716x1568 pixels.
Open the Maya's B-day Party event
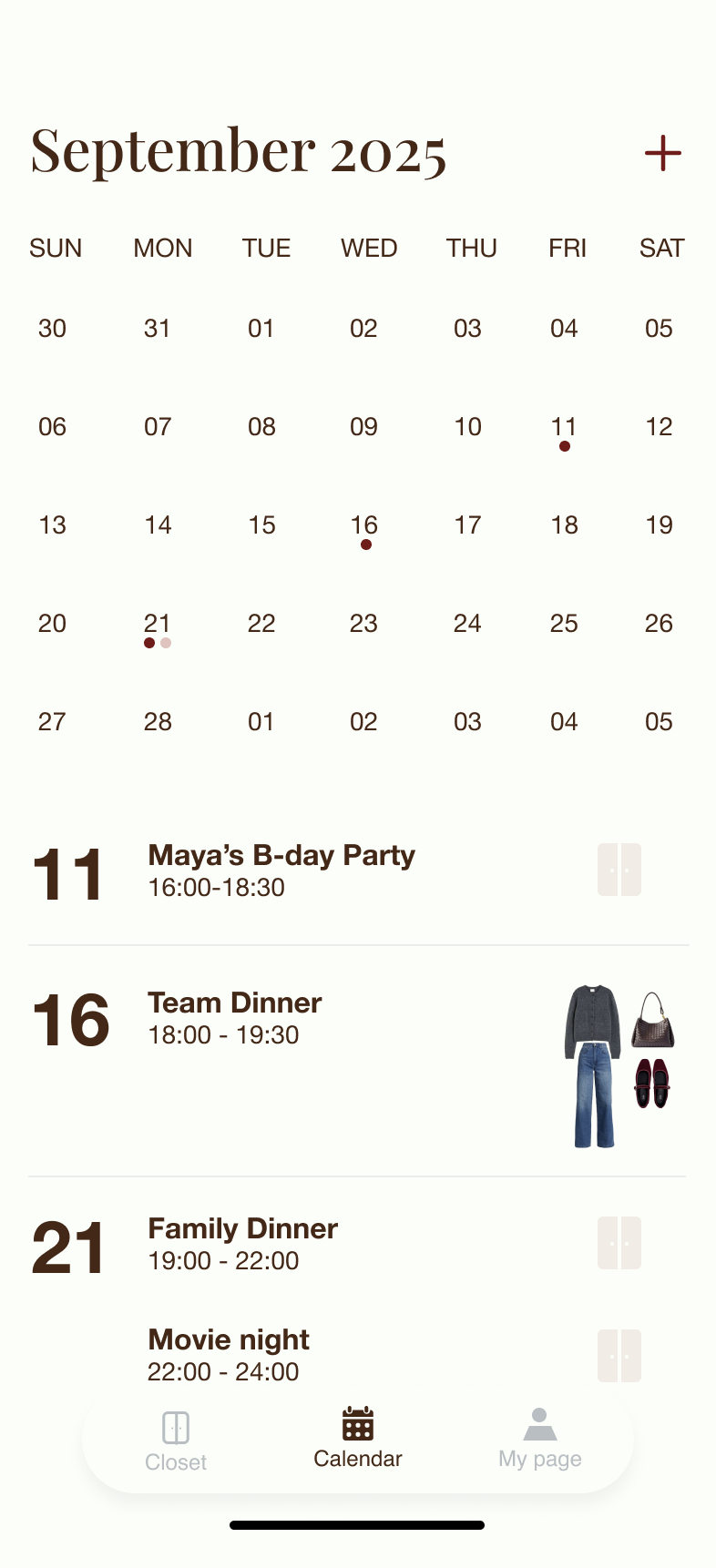tap(281, 870)
